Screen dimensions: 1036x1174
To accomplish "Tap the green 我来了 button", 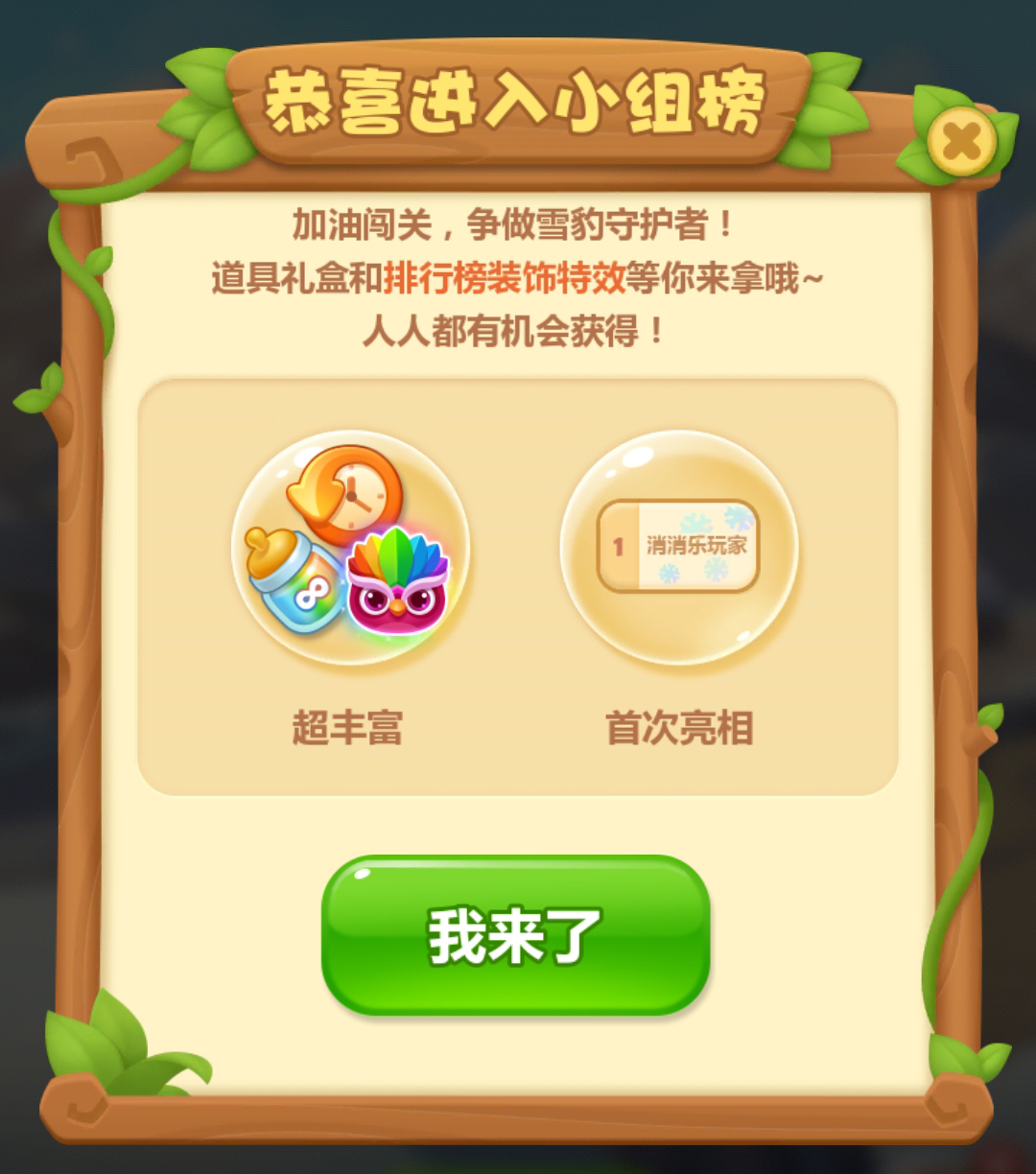I will click(515, 935).
